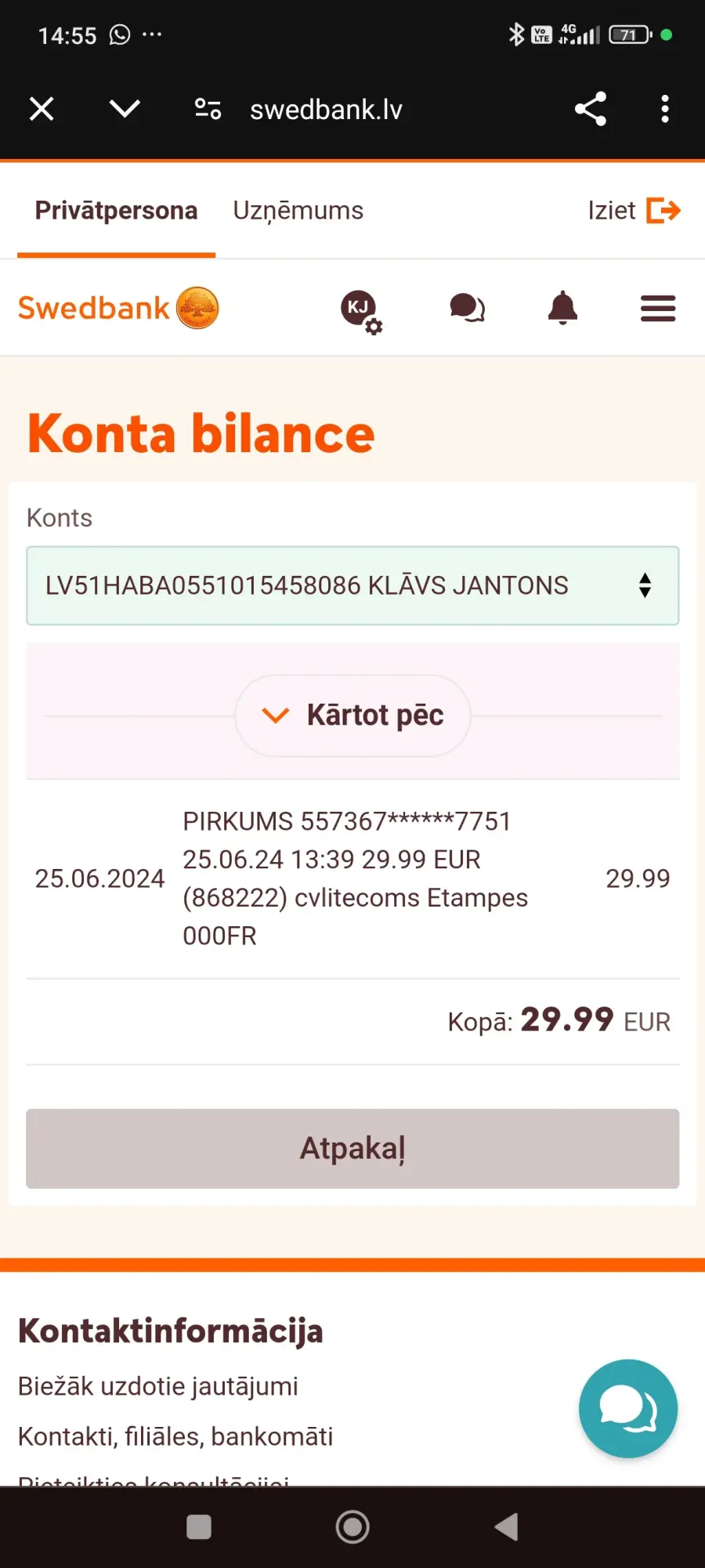
Task: Share this page
Action: click(591, 109)
